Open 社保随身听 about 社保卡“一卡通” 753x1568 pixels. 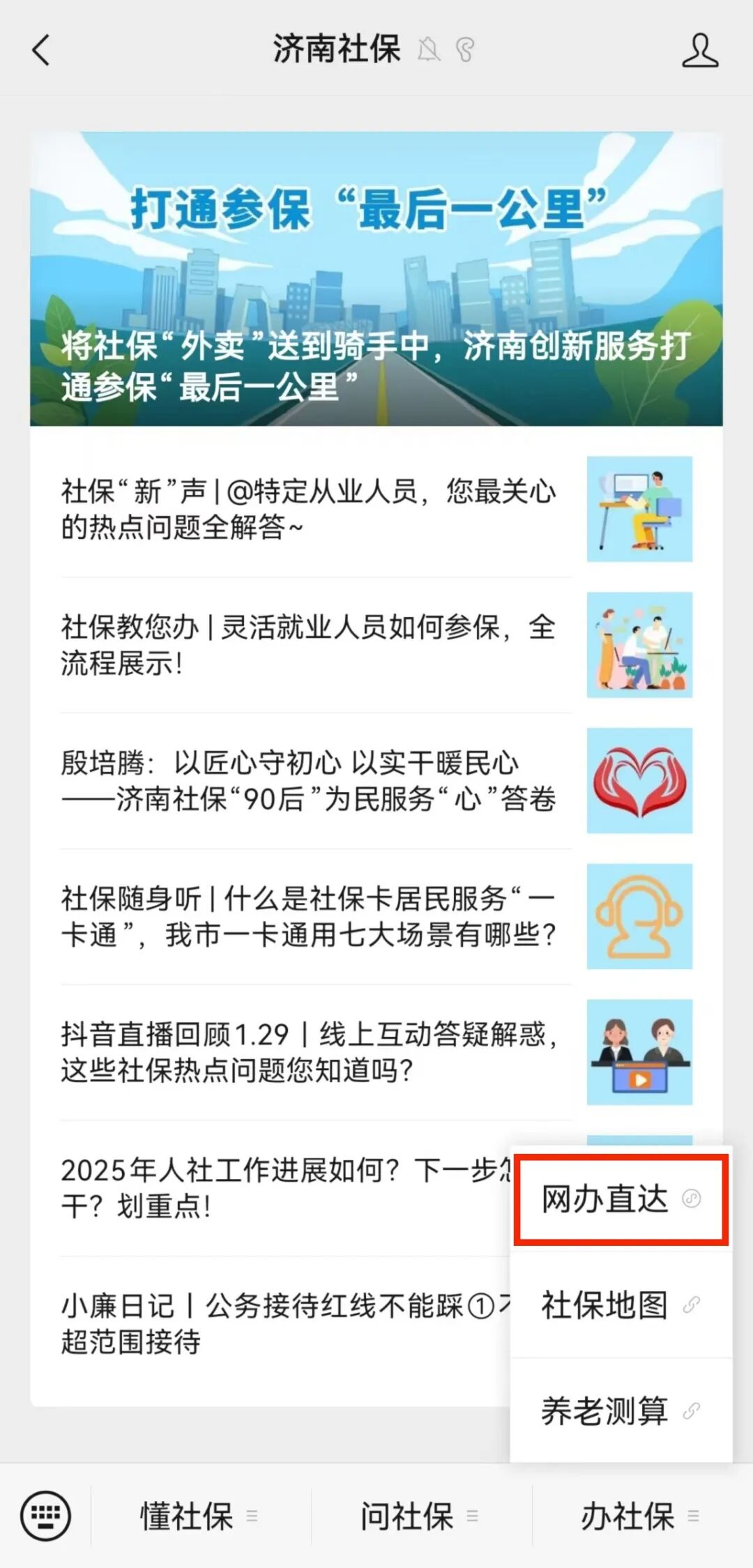[307, 916]
